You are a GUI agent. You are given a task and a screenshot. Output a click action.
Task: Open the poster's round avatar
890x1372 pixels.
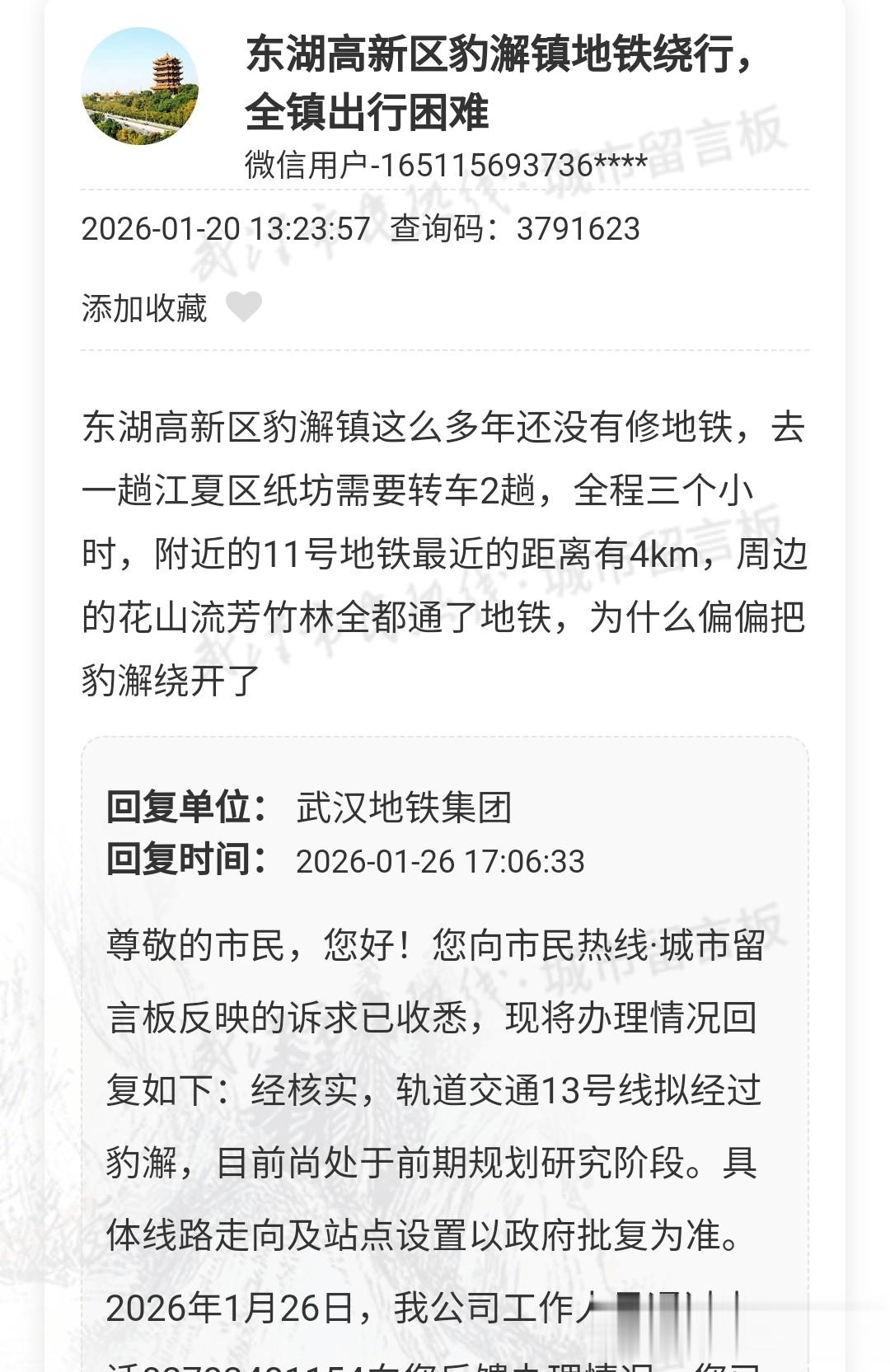pyautogui.click(x=139, y=87)
